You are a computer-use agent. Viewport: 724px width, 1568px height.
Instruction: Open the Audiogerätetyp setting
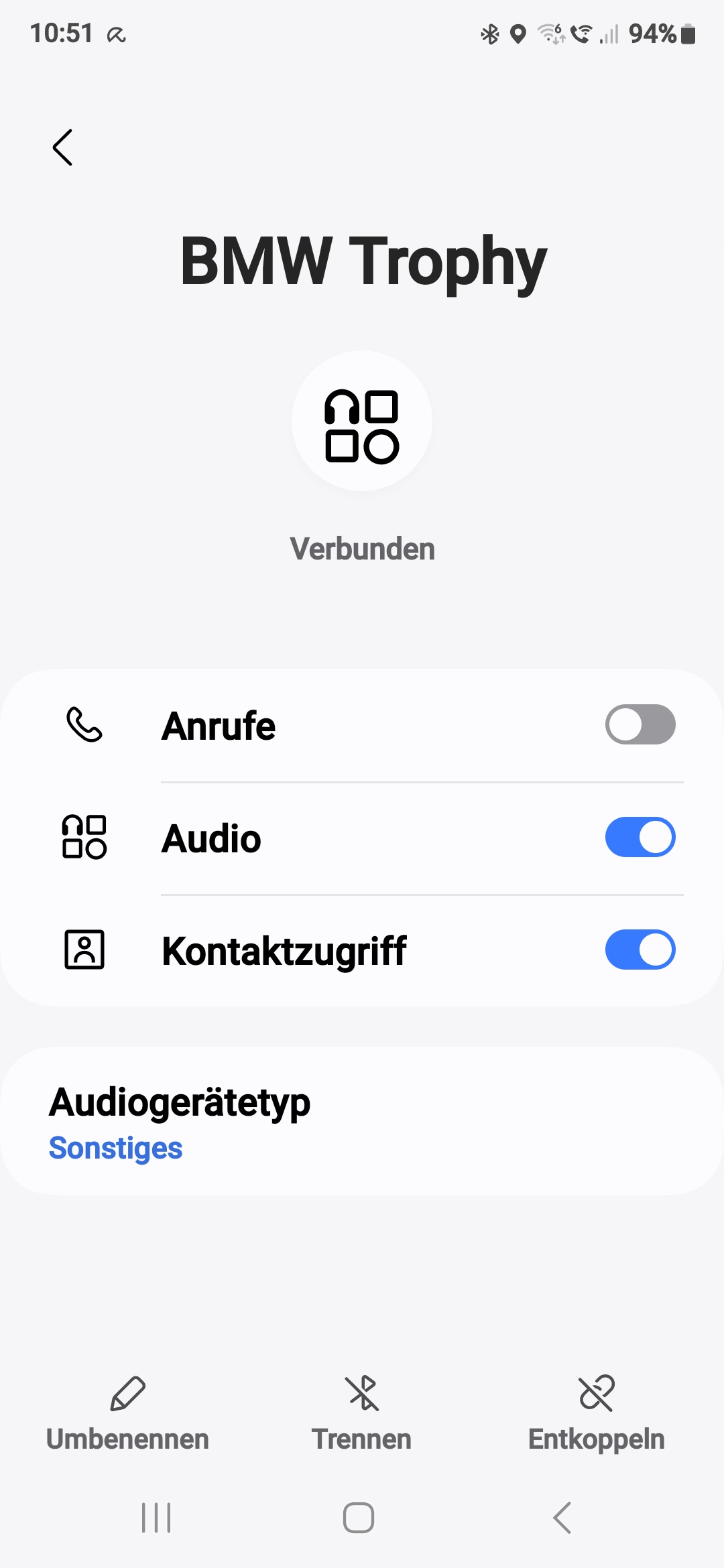coord(362,1121)
